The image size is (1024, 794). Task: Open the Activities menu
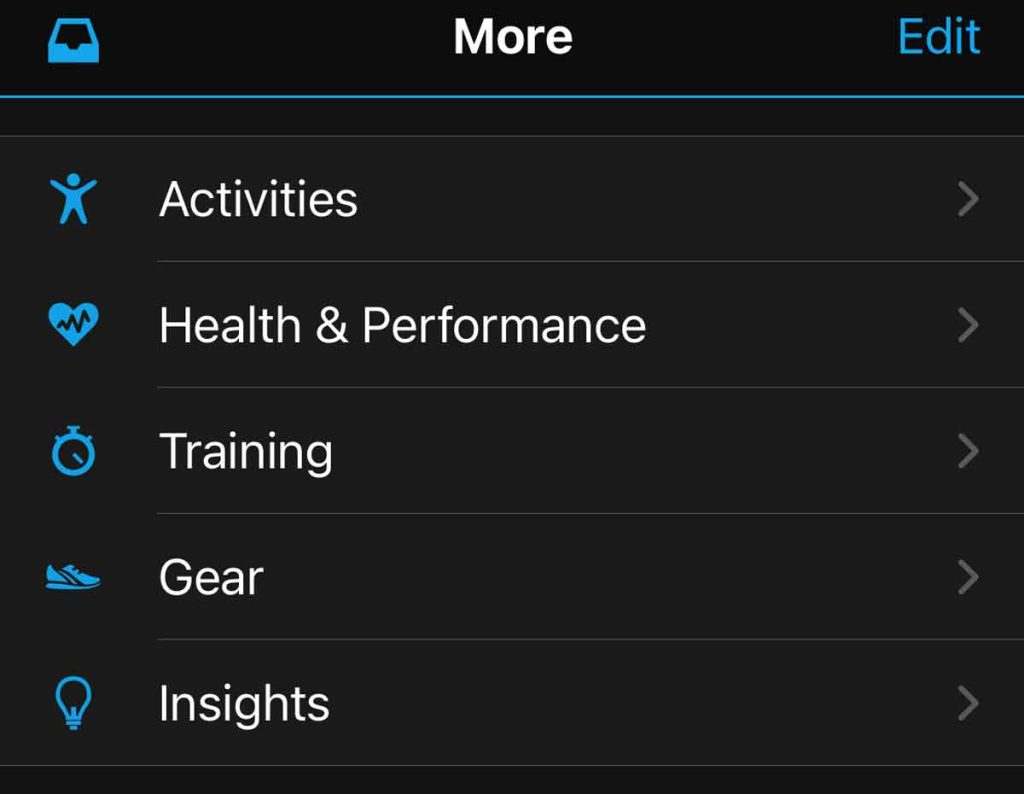pyautogui.click(x=258, y=199)
